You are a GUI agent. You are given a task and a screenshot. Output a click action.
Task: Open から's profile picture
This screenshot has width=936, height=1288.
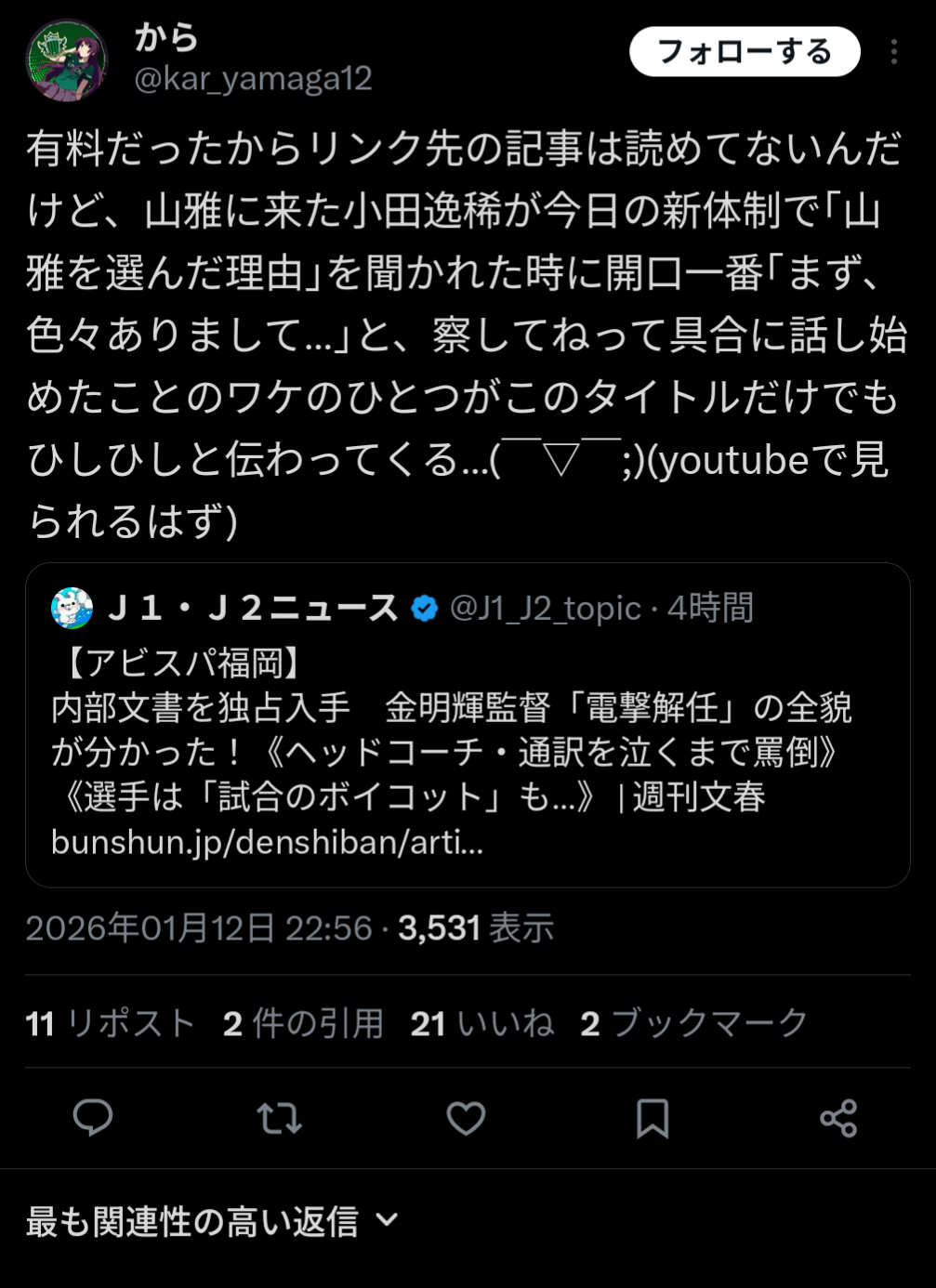point(66,60)
